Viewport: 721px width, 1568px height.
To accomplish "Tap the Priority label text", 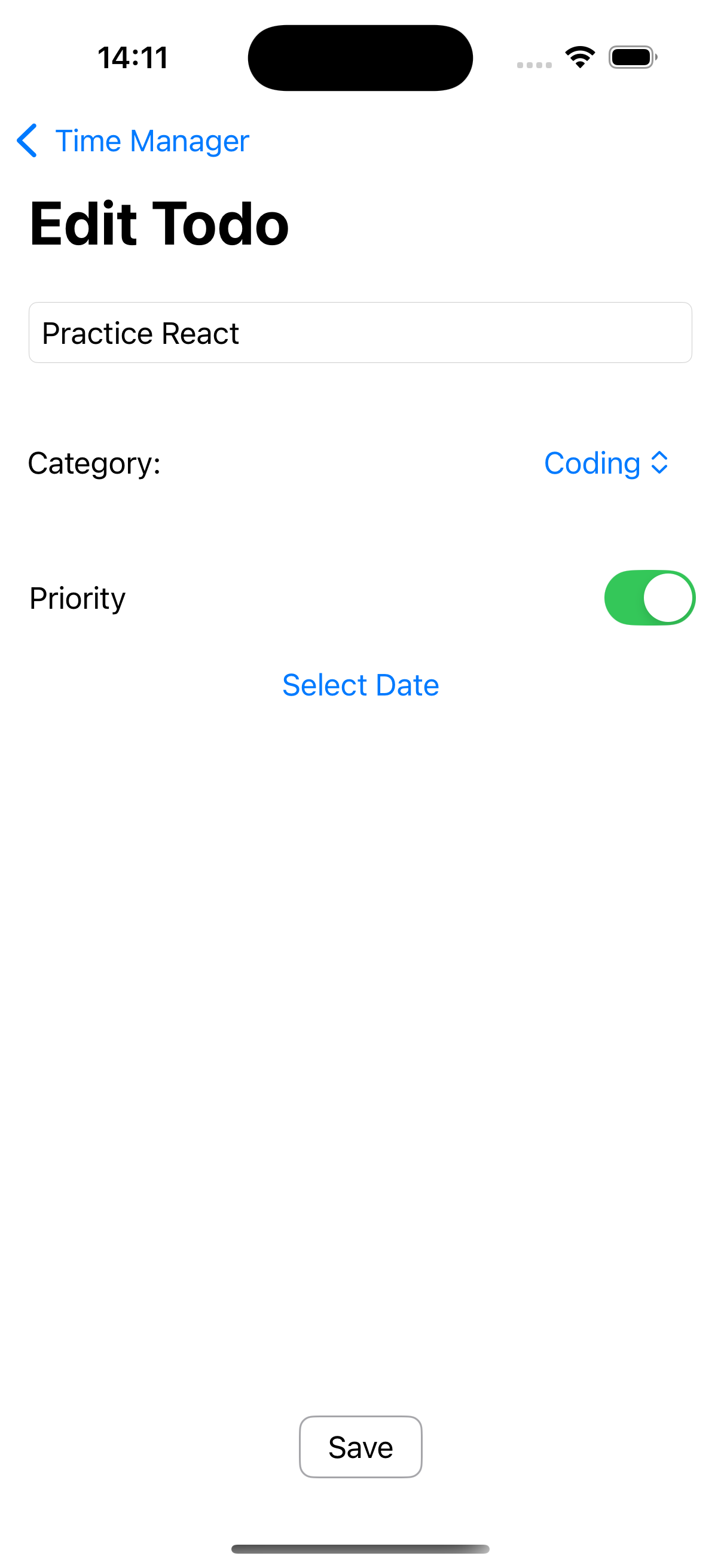I will pos(77,597).
